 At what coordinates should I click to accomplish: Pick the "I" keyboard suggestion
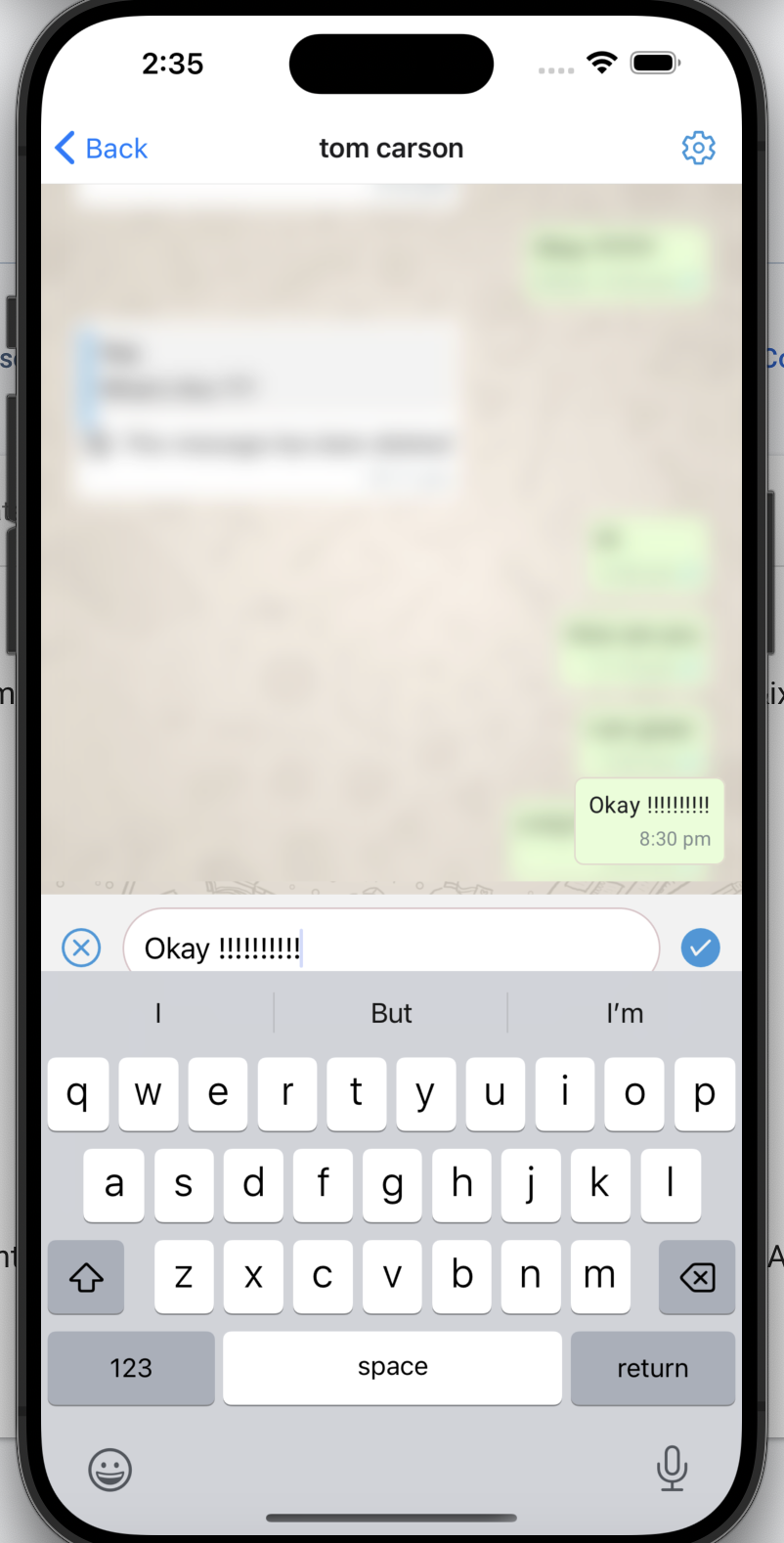(x=157, y=1013)
